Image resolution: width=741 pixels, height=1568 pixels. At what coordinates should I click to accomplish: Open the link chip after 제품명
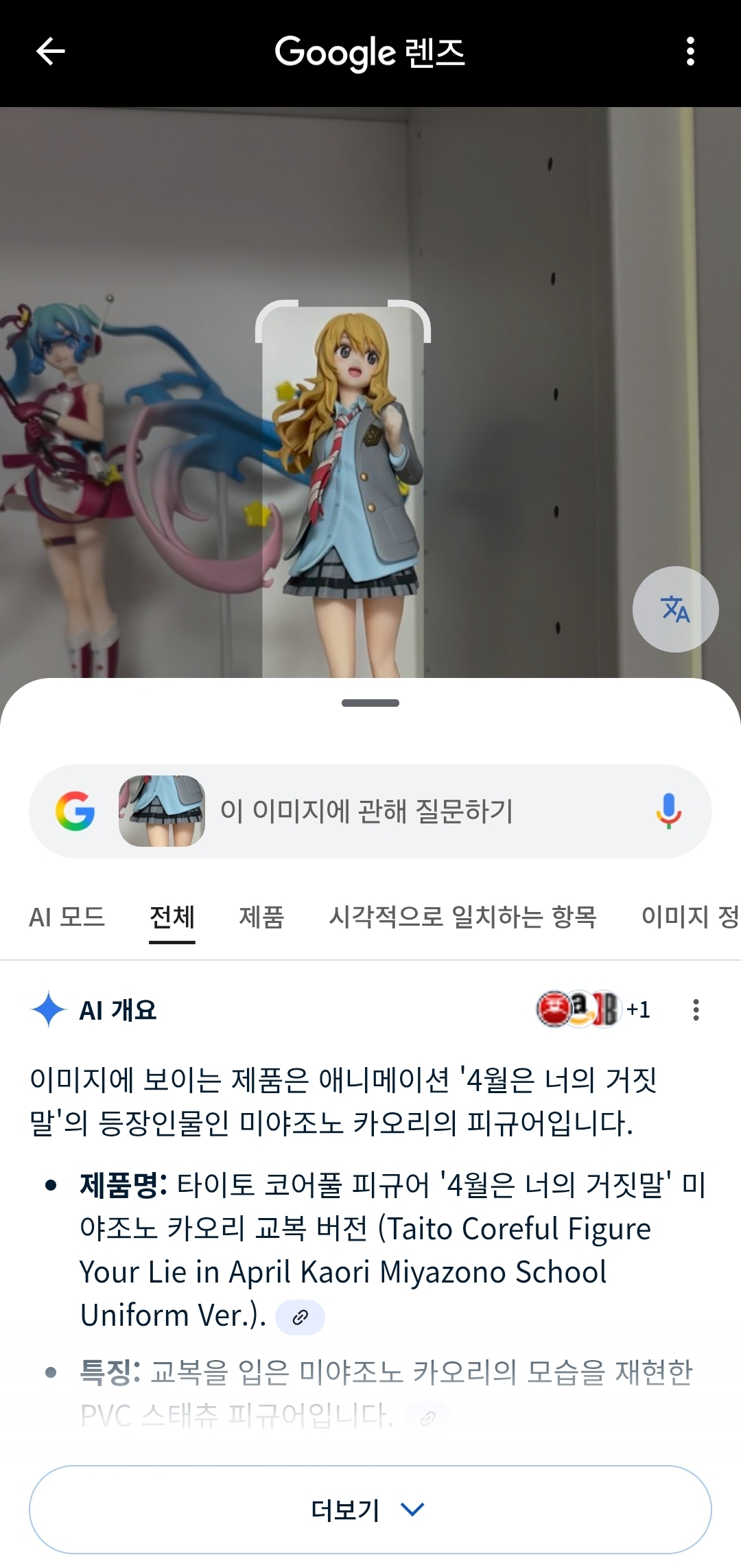(x=300, y=1317)
